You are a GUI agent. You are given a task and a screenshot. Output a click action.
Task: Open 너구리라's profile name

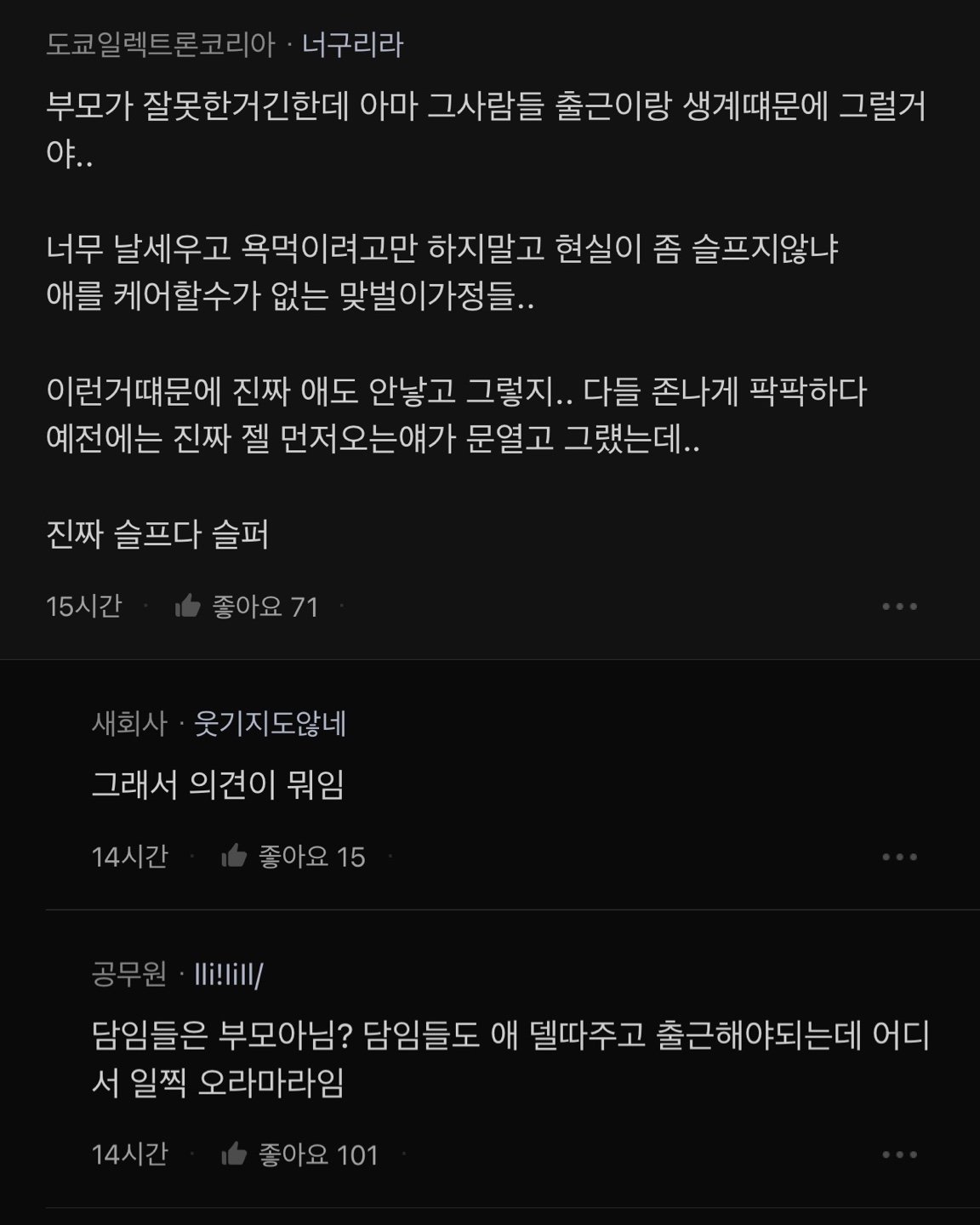point(352,44)
